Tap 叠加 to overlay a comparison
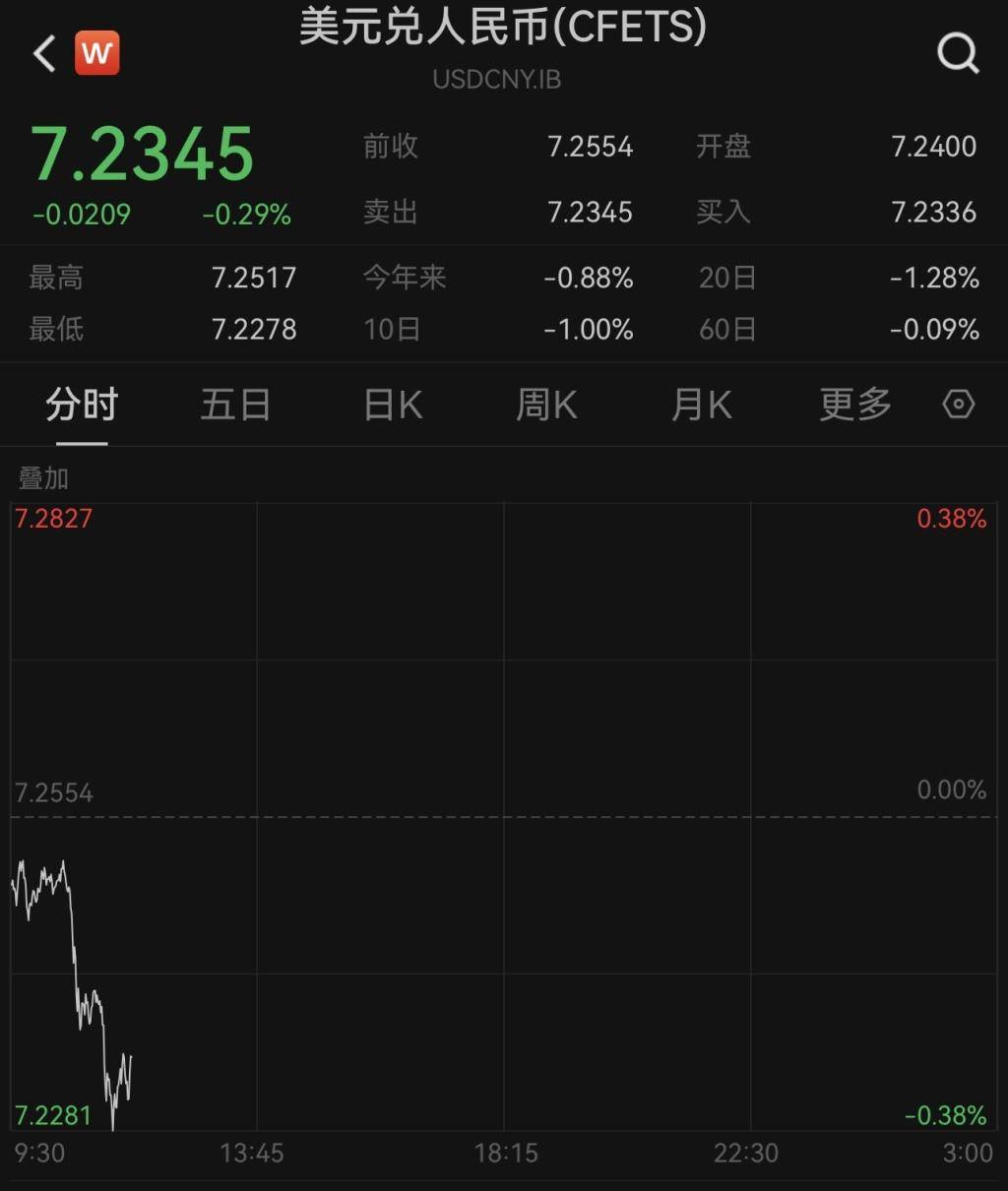This screenshot has width=1008, height=1191. (x=44, y=478)
